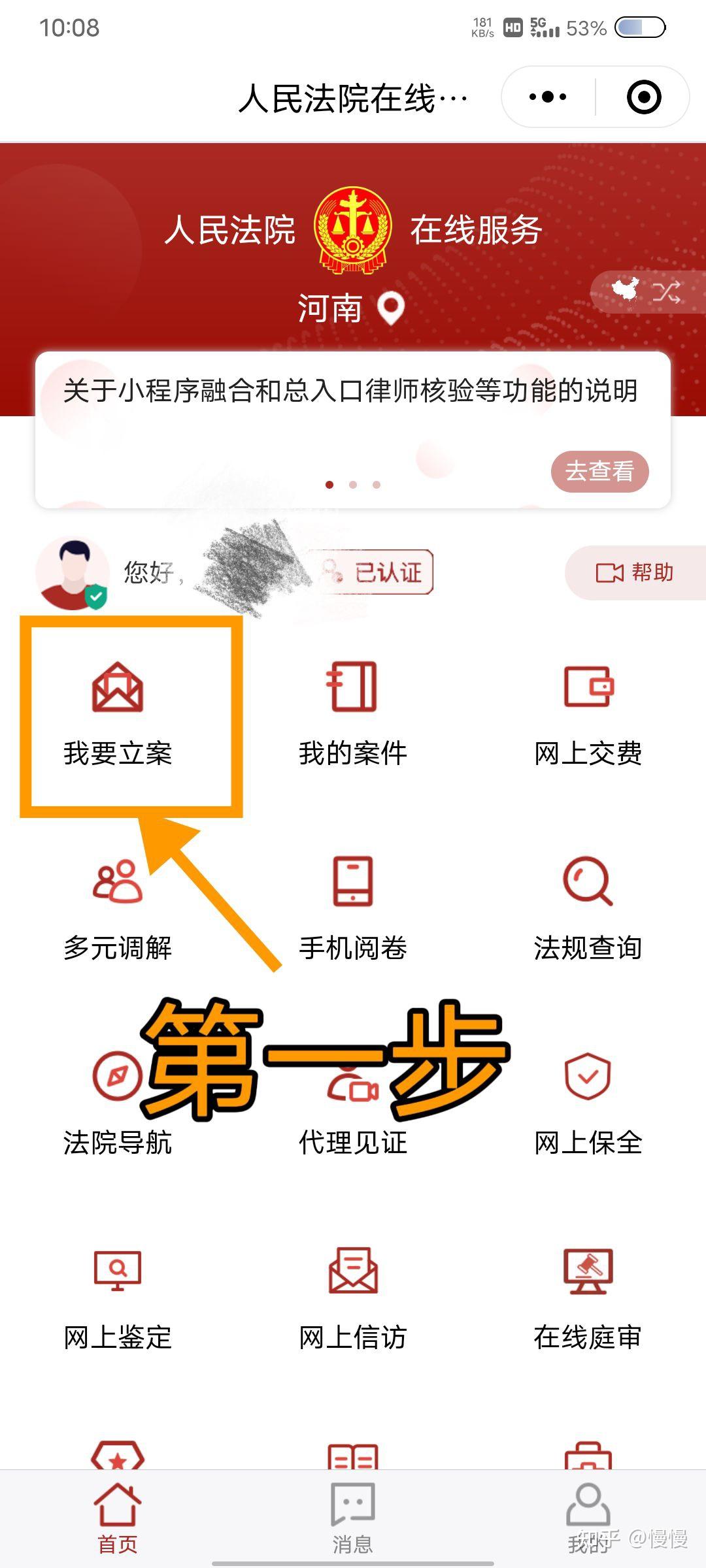706x1568 pixels.
Task: Enter 在线庭审 online hearing
Action: (588, 1300)
